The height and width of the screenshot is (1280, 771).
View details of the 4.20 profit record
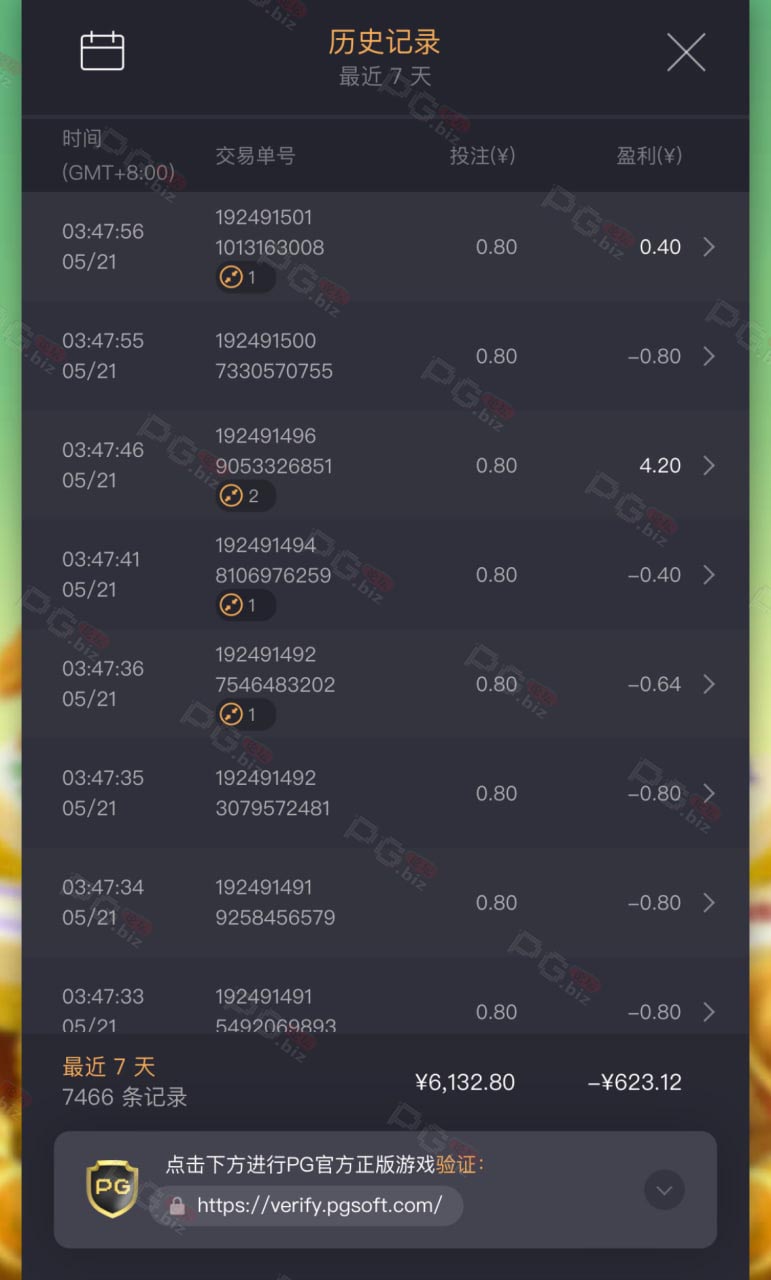pyautogui.click(x=385, y=465)
